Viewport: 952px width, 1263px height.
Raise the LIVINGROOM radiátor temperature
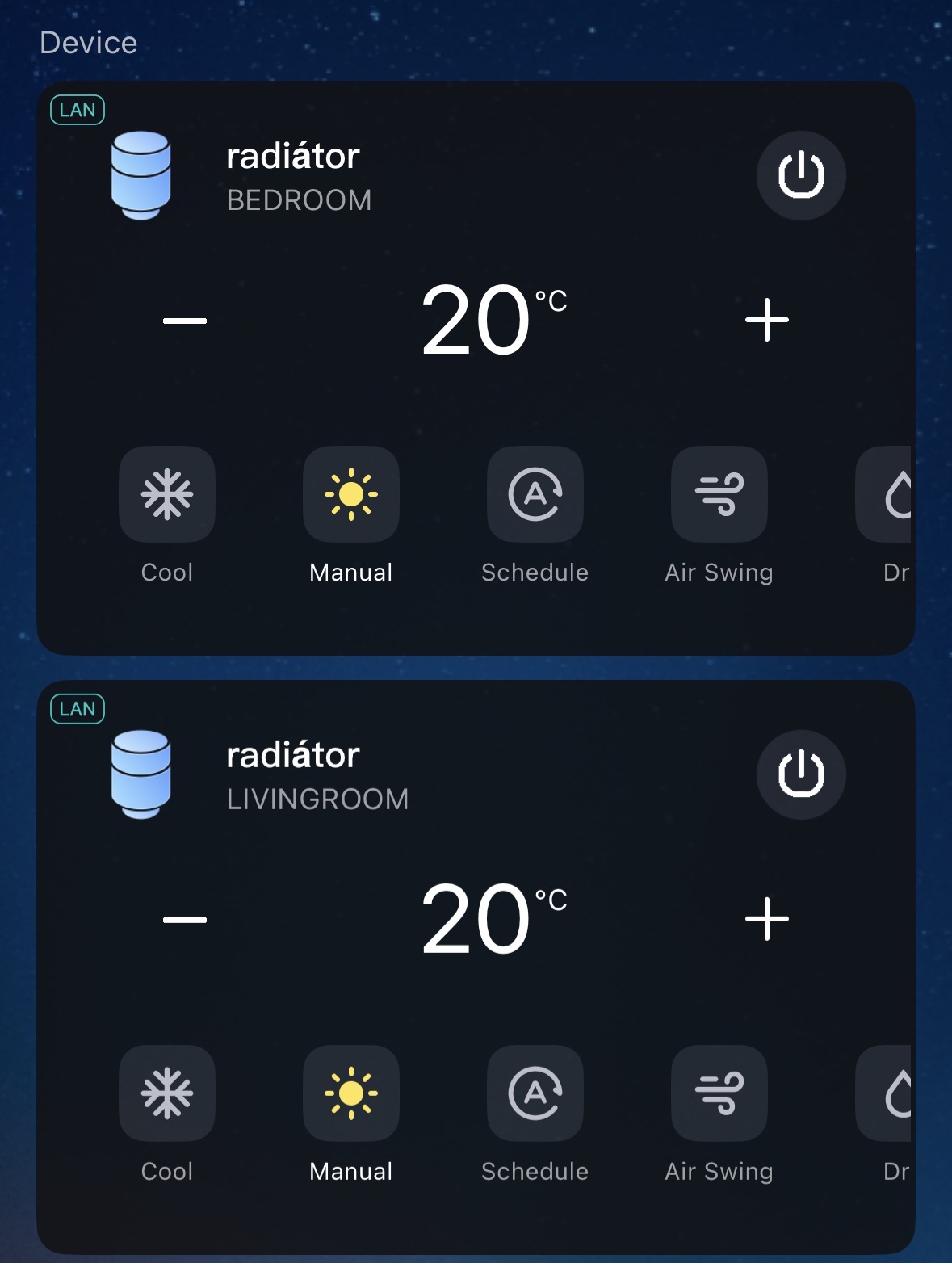click(766, 920)
